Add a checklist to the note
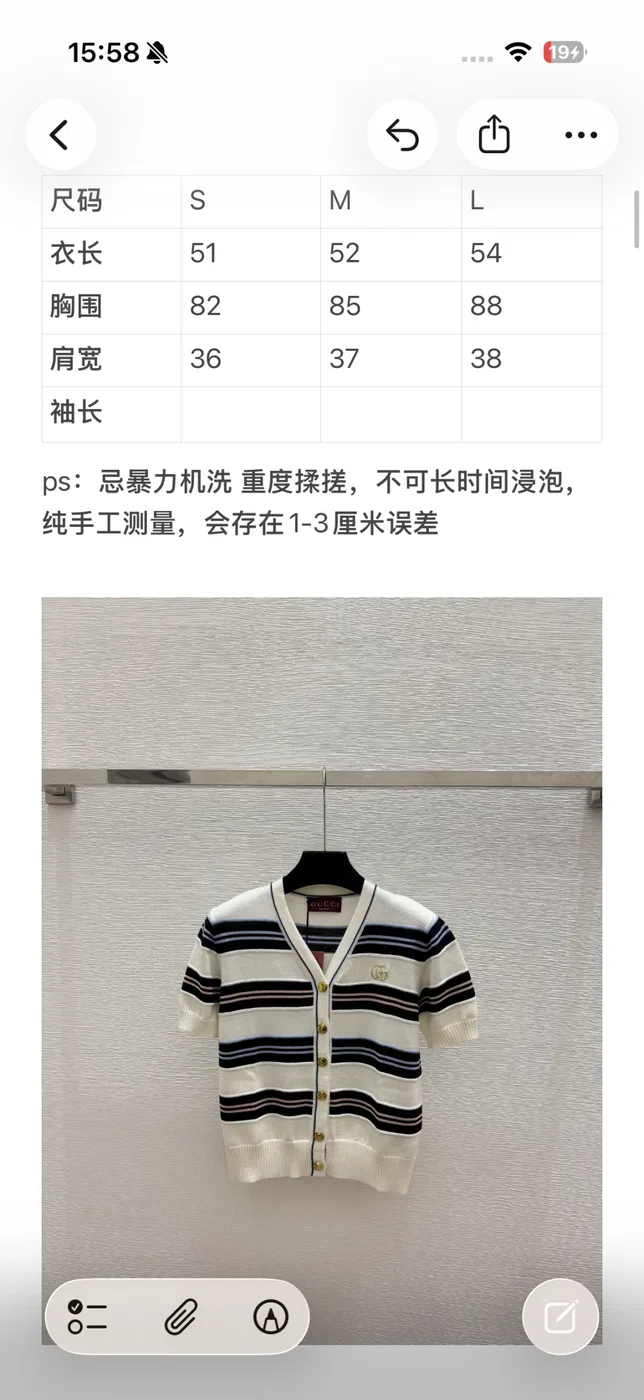The height and width of the screenshot is (1400, 644). tap(88, 1317)
